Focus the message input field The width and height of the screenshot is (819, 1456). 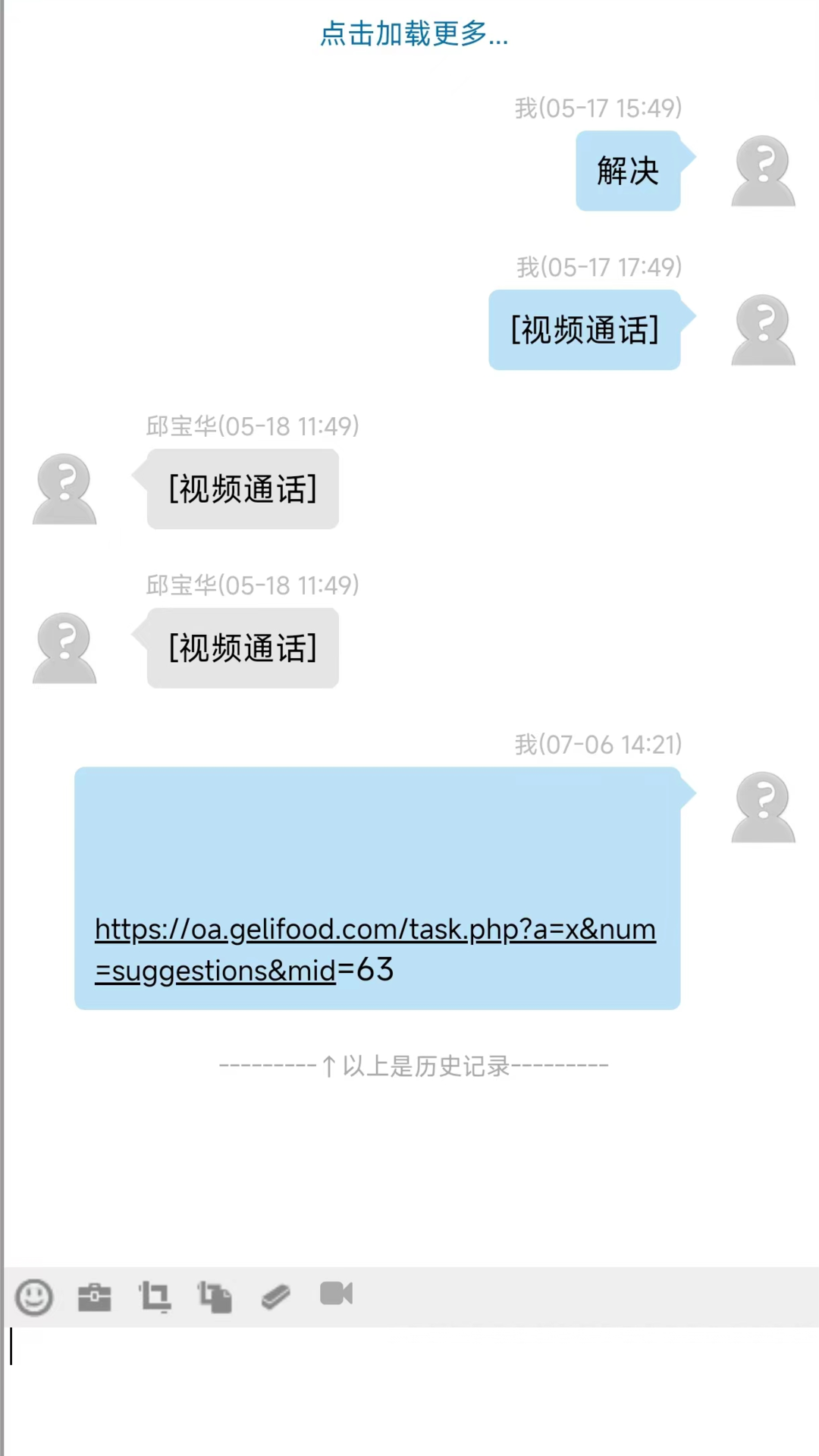[x=409, y=1388]
